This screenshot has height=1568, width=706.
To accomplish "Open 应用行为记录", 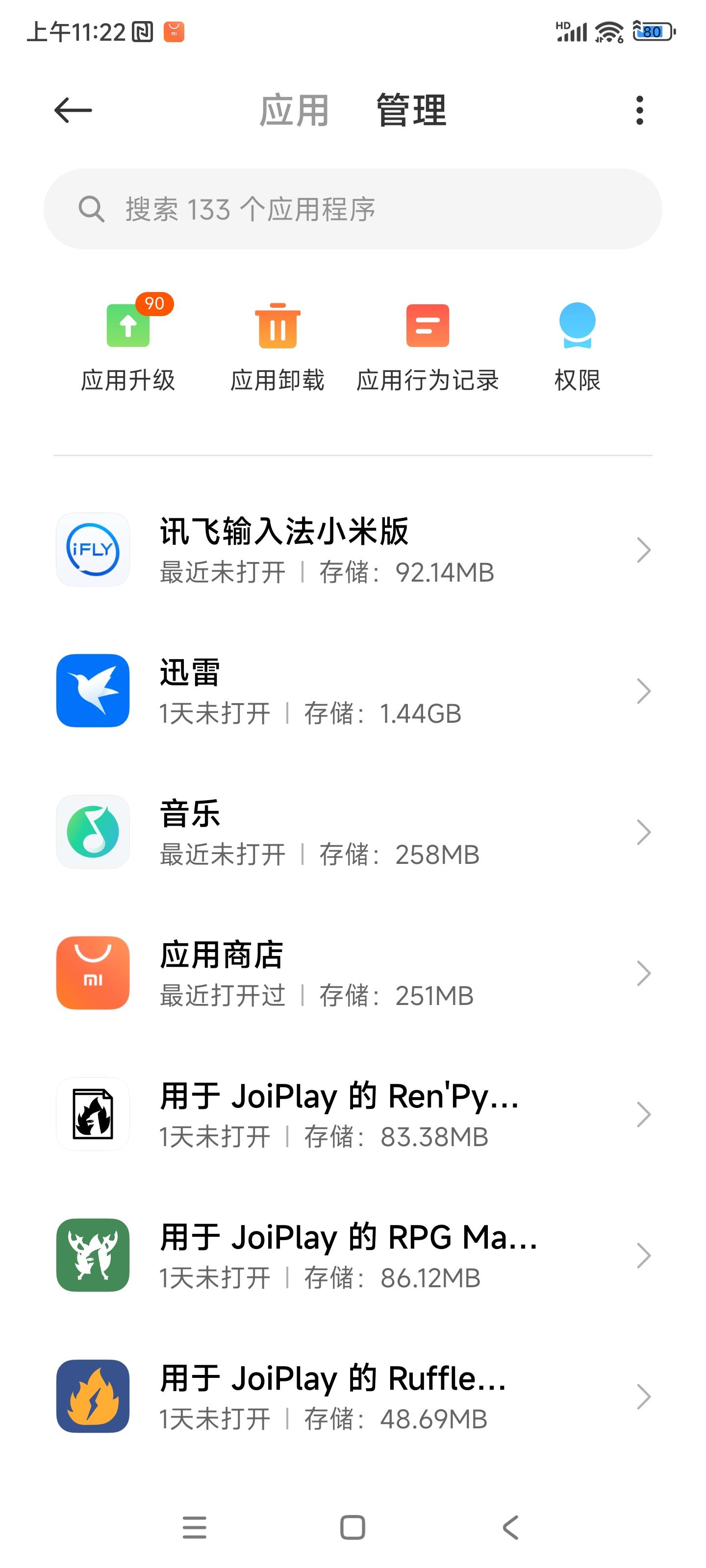I will tap(427, 344).
